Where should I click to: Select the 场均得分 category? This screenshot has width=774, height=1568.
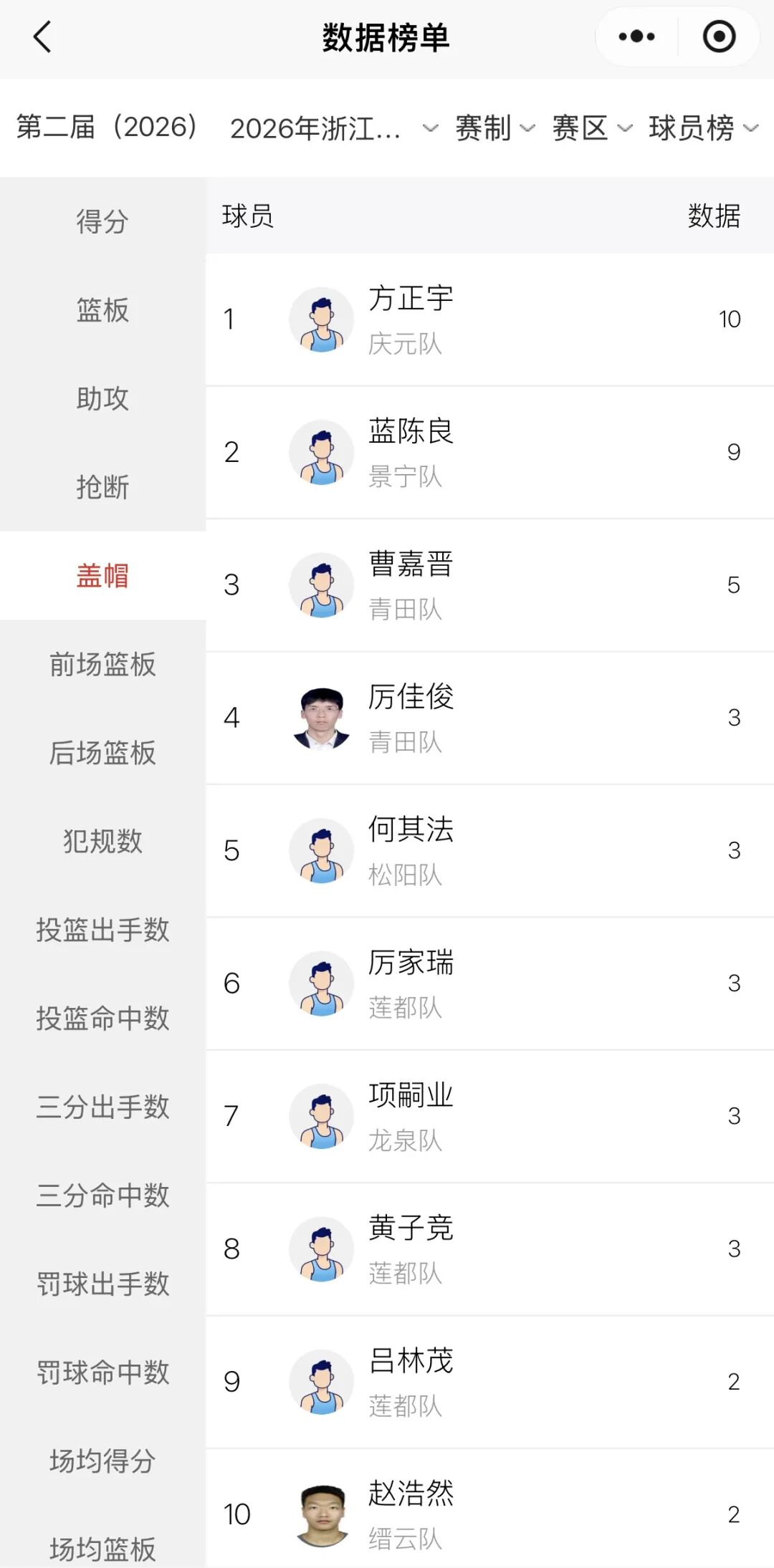(x=102, y=1461)
